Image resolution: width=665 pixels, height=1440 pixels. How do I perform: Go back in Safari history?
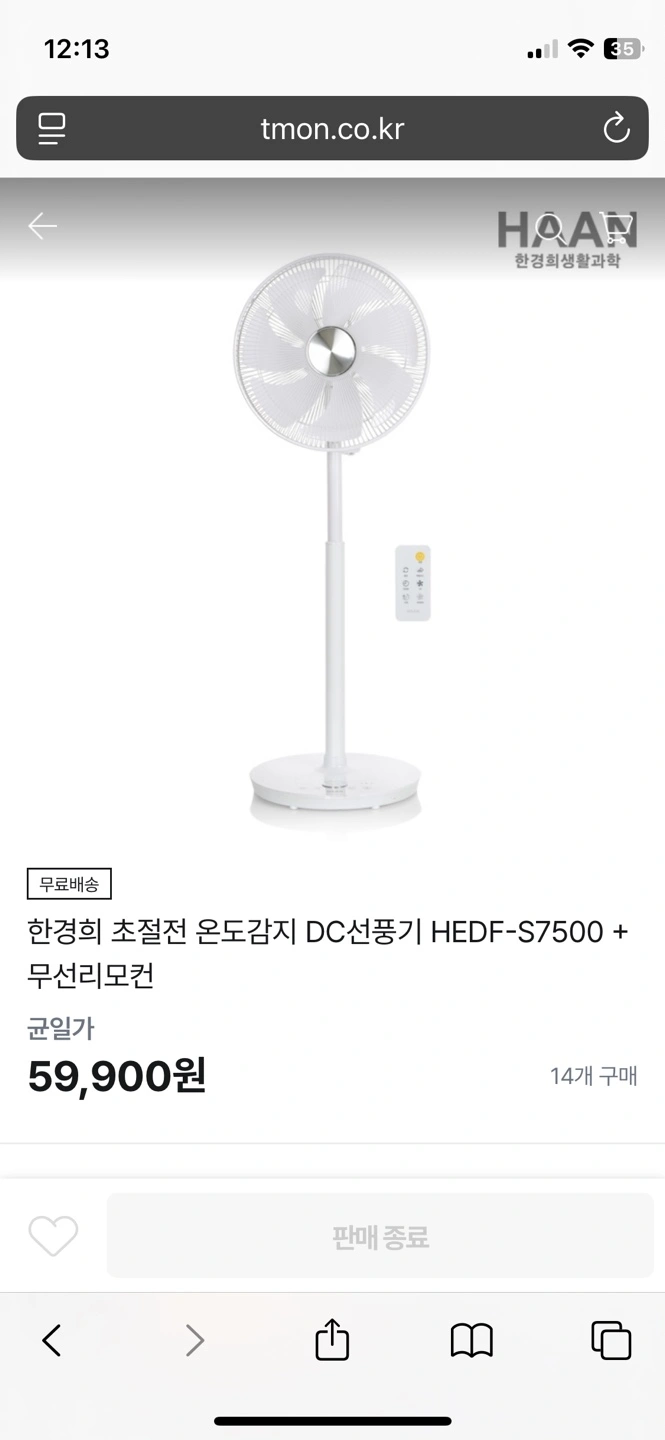pyautogui.click(x=52, y=1340)
